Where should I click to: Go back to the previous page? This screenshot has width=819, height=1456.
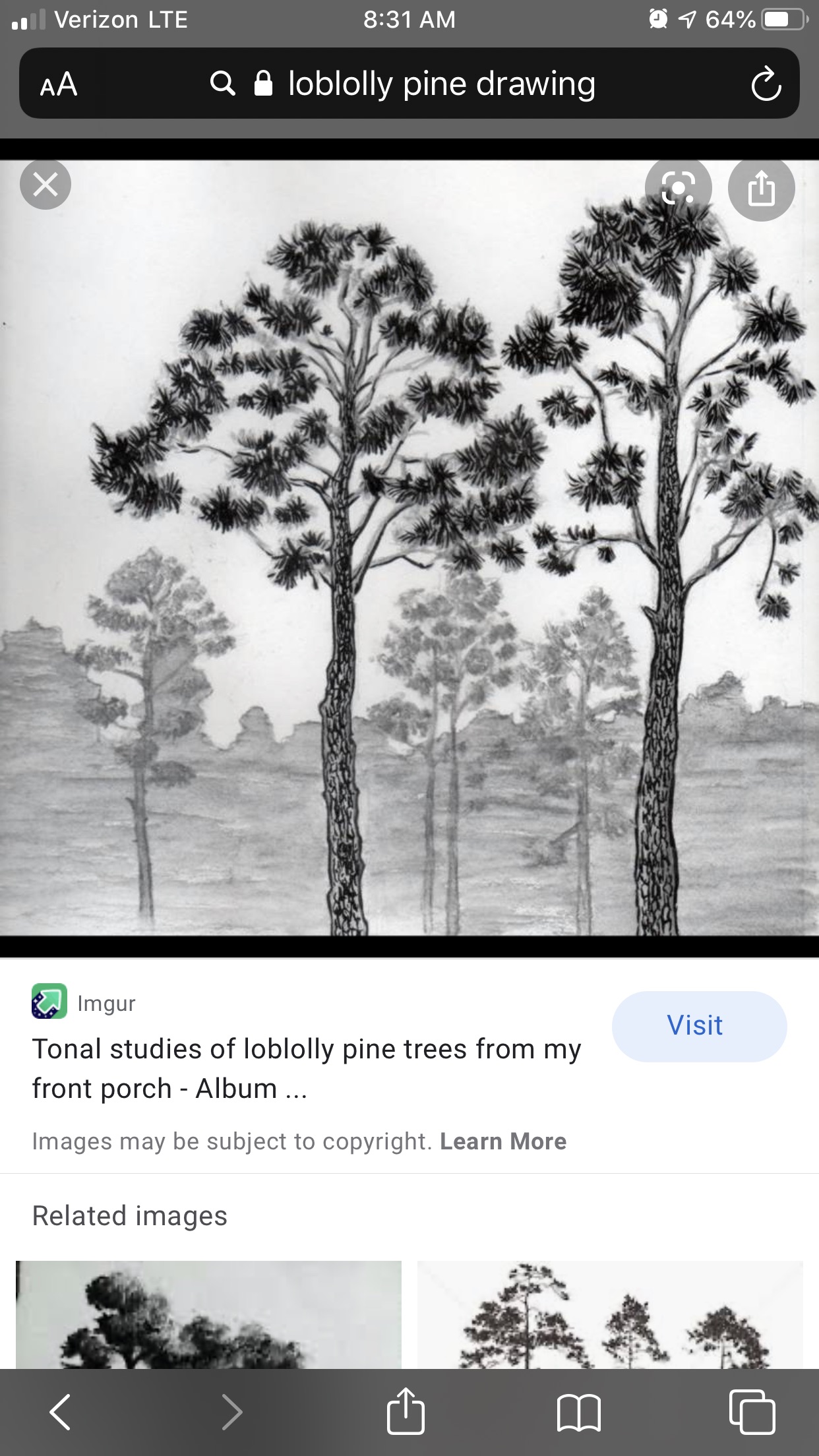(60, 1411)
